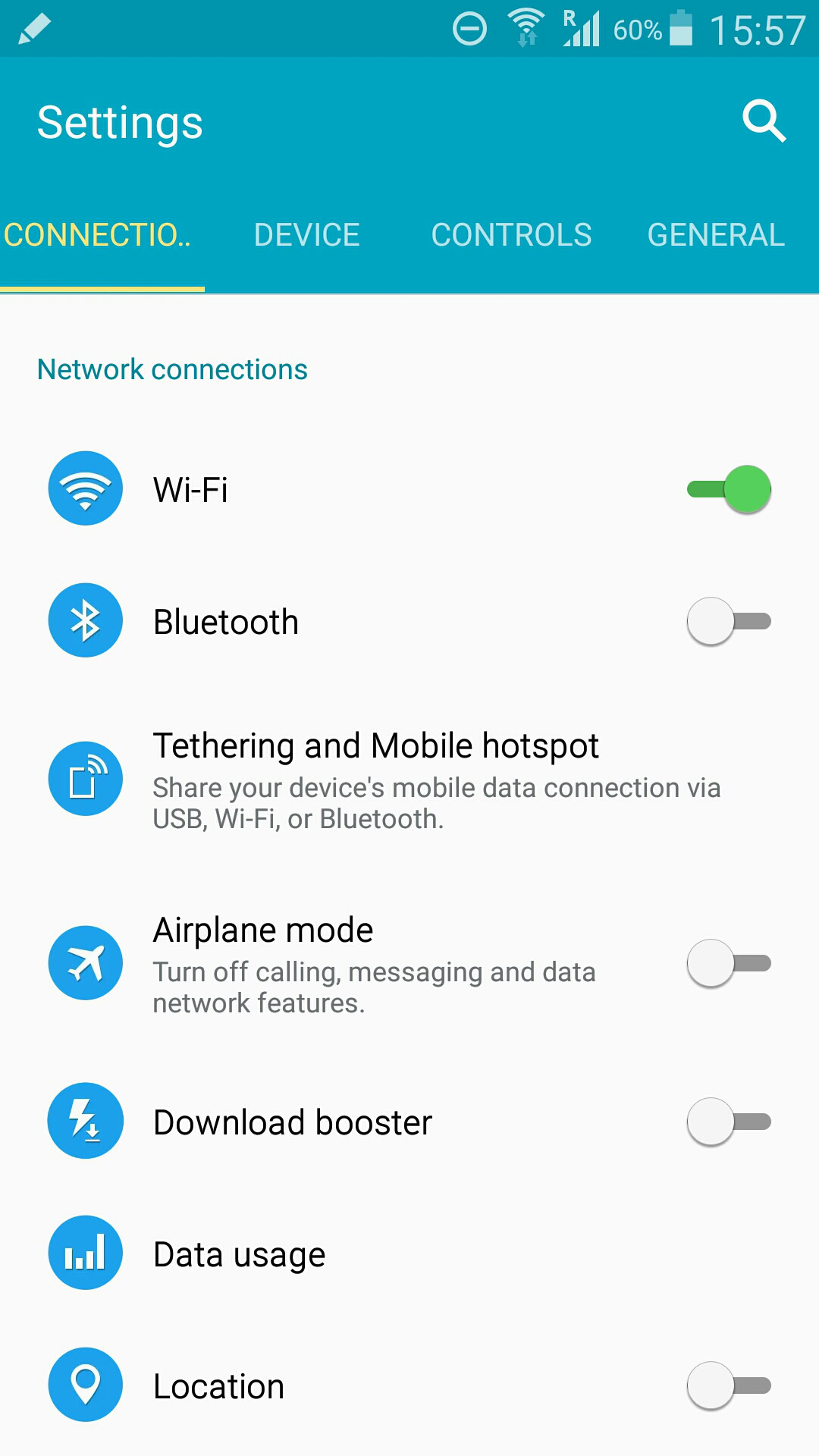819x1456 pixels.
Task: Turn off the Wi-Fi switch
Action: click(x=729, y=489)
